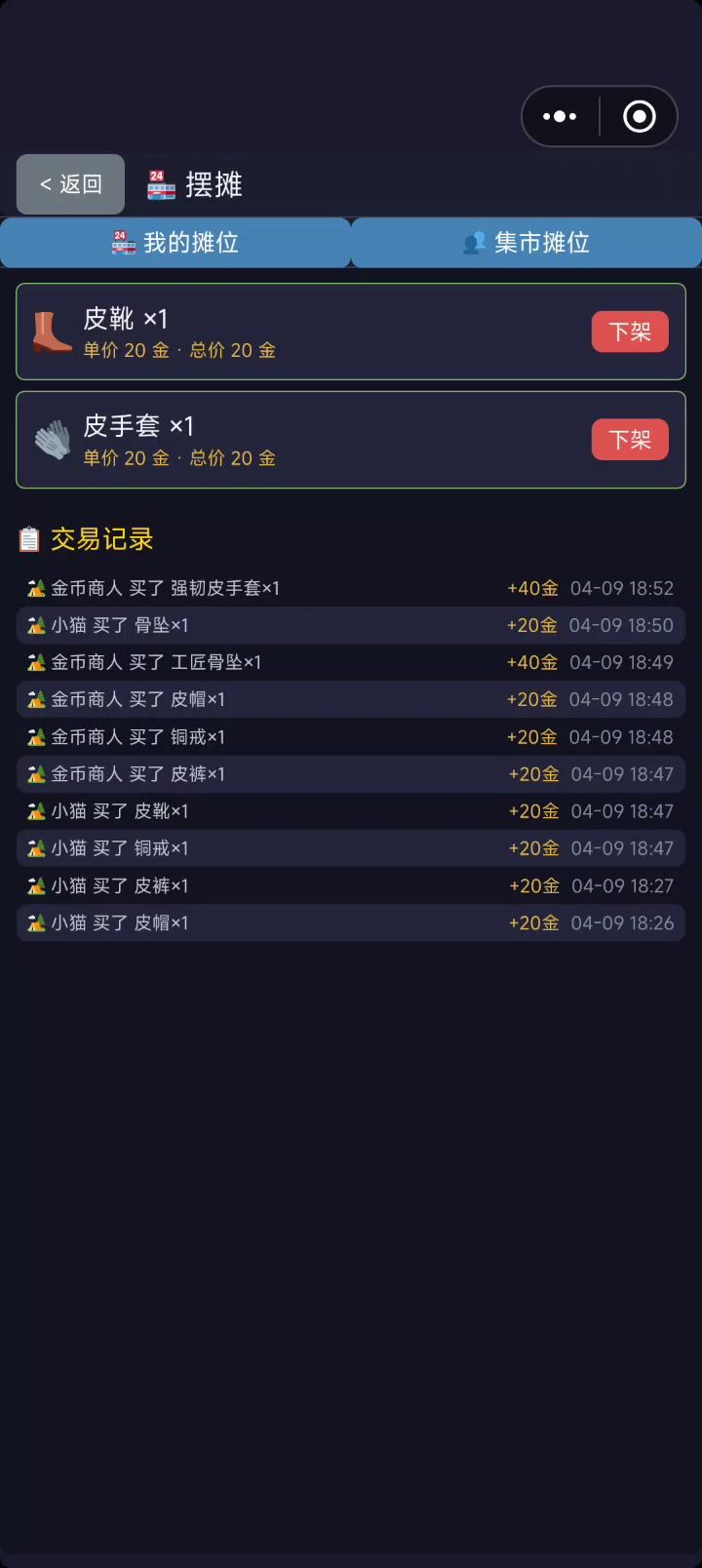702x1568 pixels.
Task: Click the +40金 amount on the top record
Action: (x=532, y=587)
